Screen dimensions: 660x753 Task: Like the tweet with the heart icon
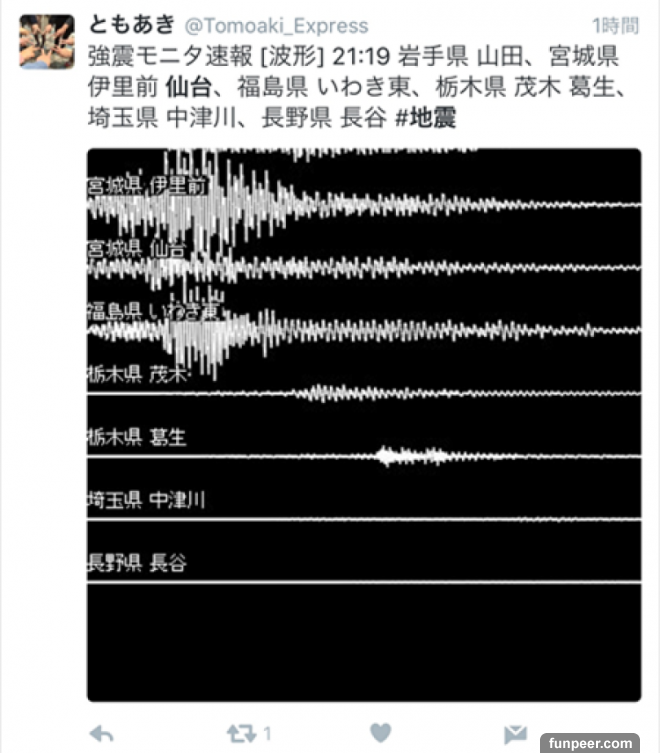pos(380,733)
